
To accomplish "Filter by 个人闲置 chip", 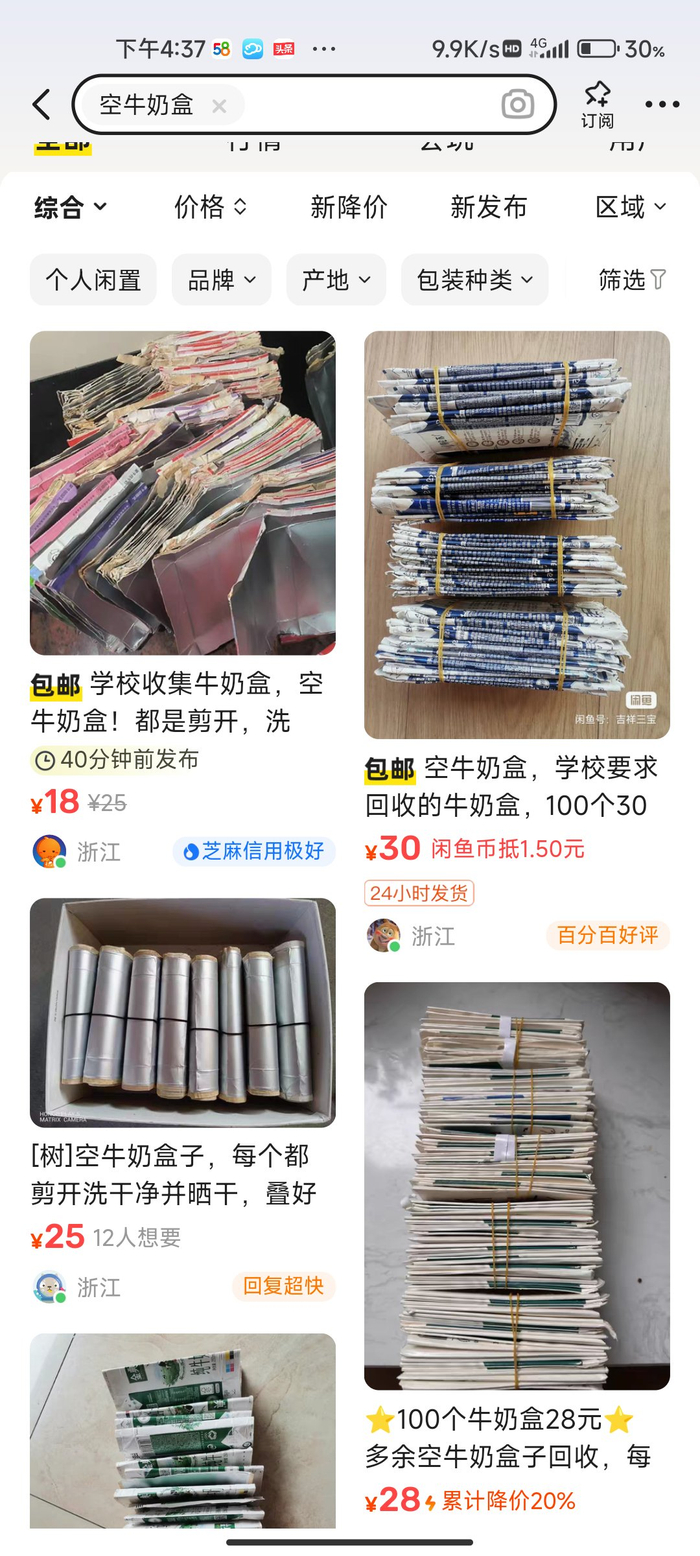I will [x=93, y=280].
